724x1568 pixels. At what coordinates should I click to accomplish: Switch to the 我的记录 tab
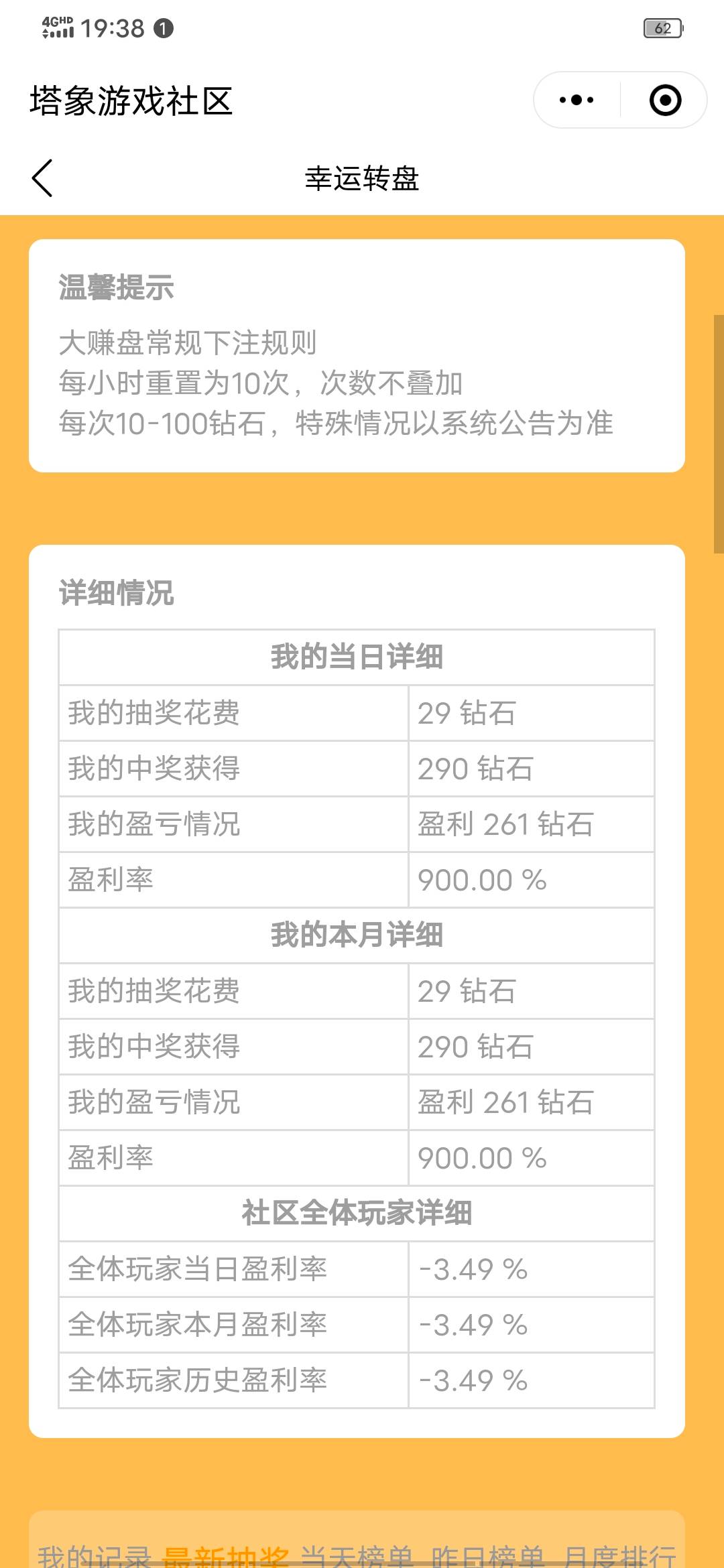point(94,1556)
